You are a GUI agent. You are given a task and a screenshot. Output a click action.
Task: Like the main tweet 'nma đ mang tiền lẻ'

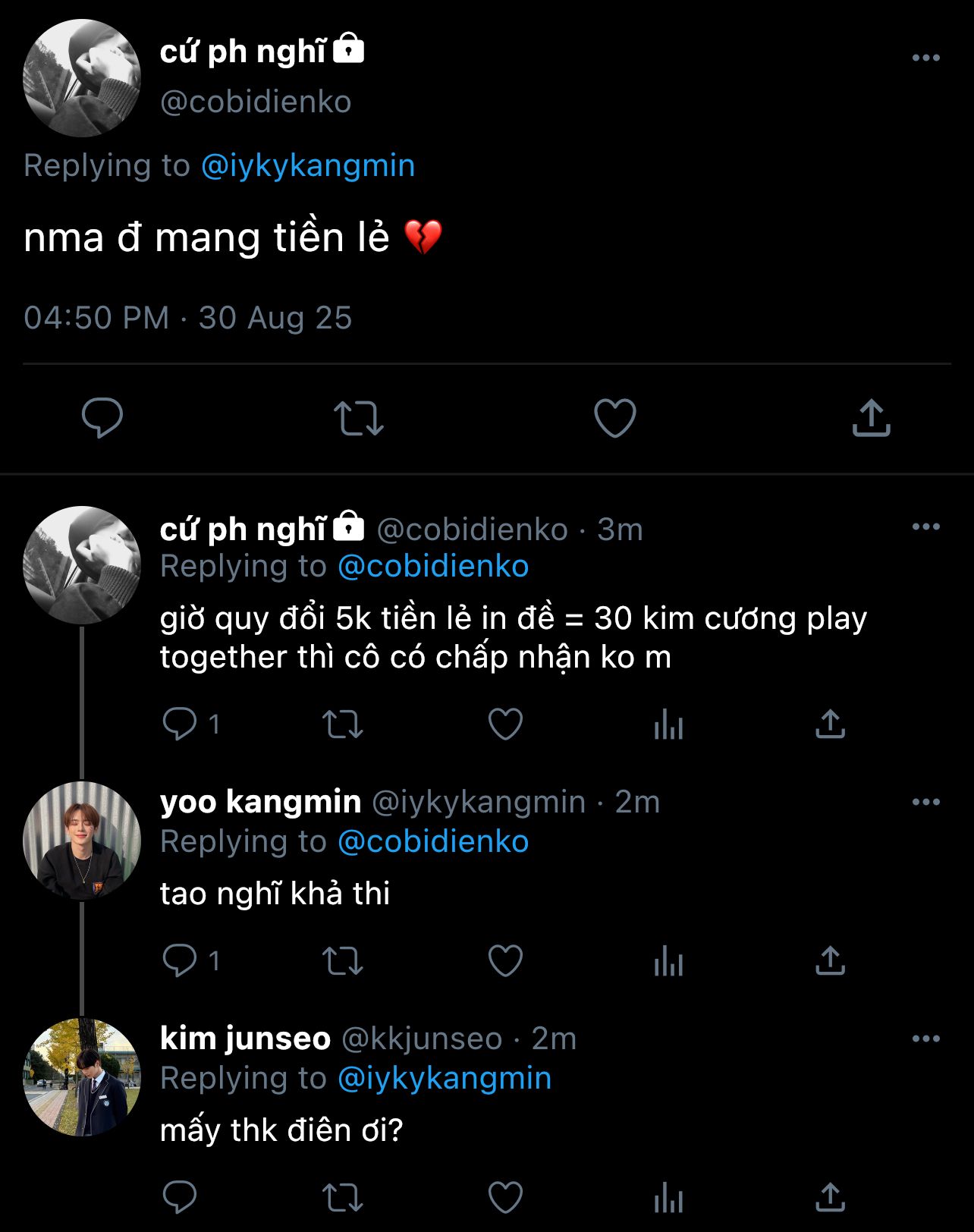tap(614, 417)
